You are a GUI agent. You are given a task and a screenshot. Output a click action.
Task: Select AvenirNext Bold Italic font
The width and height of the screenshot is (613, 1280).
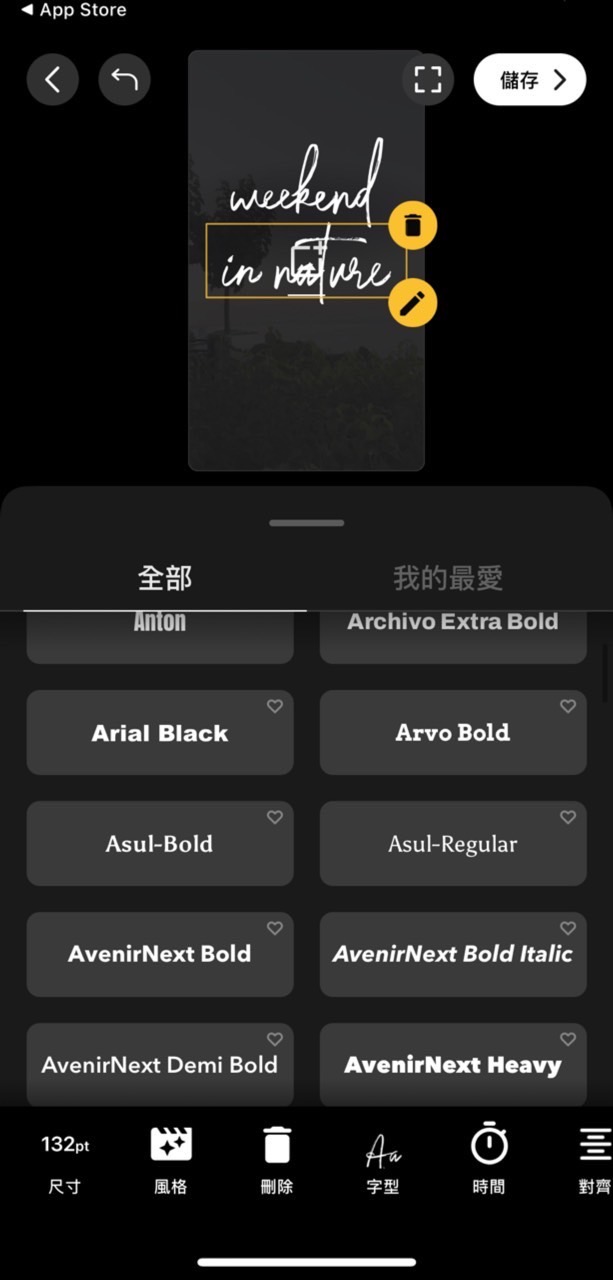tap(452, 954)
